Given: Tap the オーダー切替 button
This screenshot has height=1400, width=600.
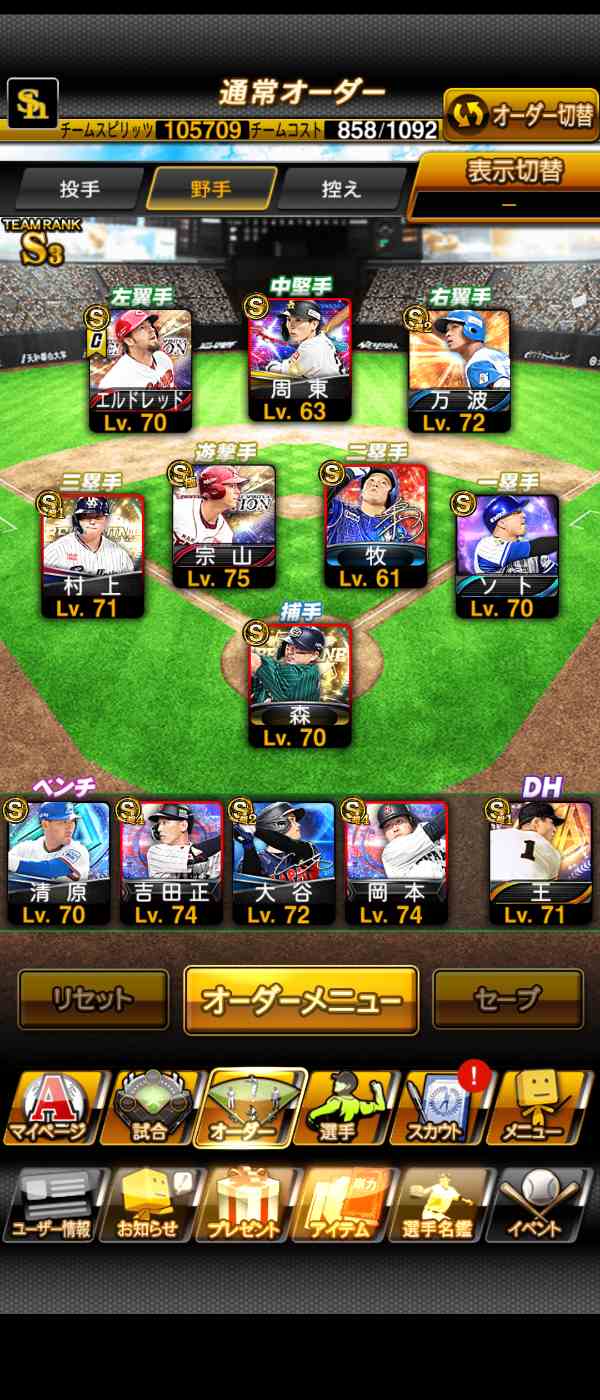Looking at the screenshot, I should tap(519, 116).
